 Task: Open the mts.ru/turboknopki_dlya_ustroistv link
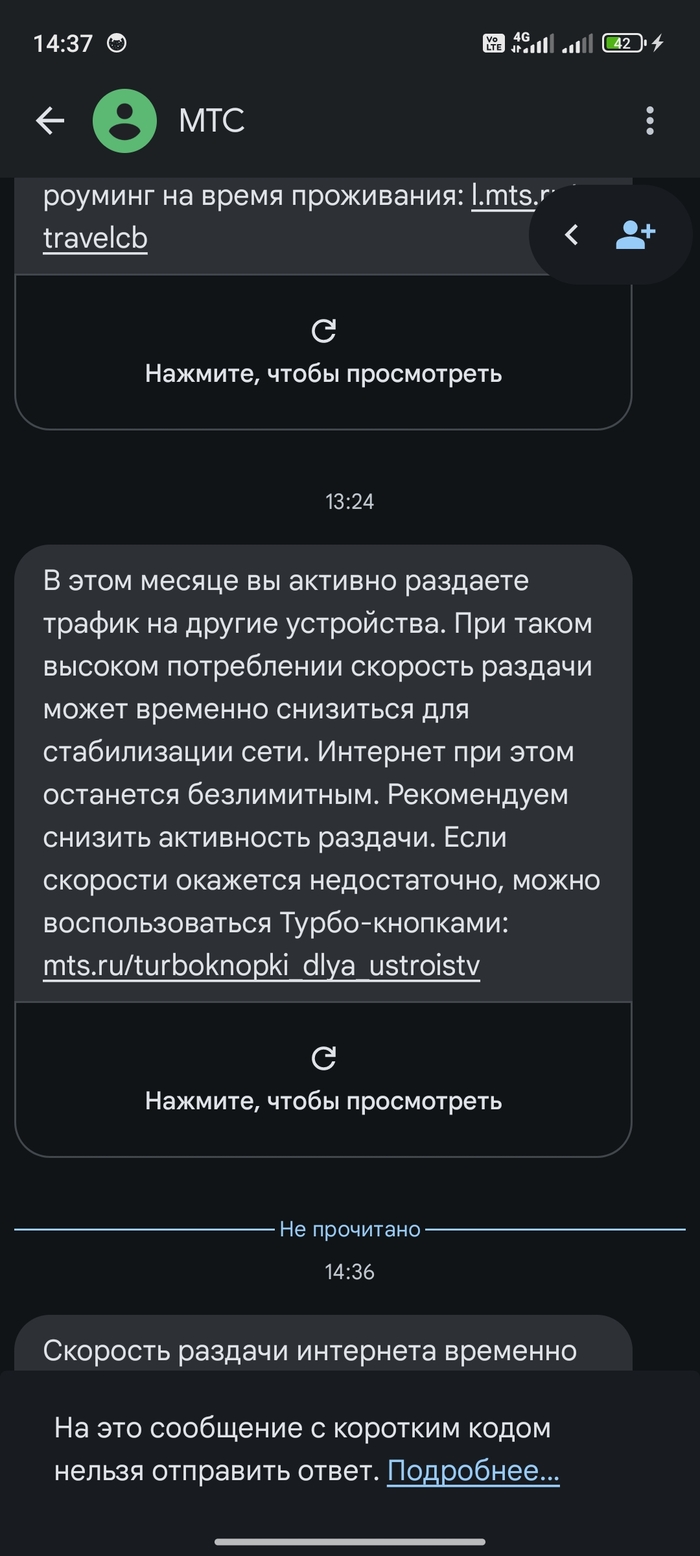coord(261,966)
